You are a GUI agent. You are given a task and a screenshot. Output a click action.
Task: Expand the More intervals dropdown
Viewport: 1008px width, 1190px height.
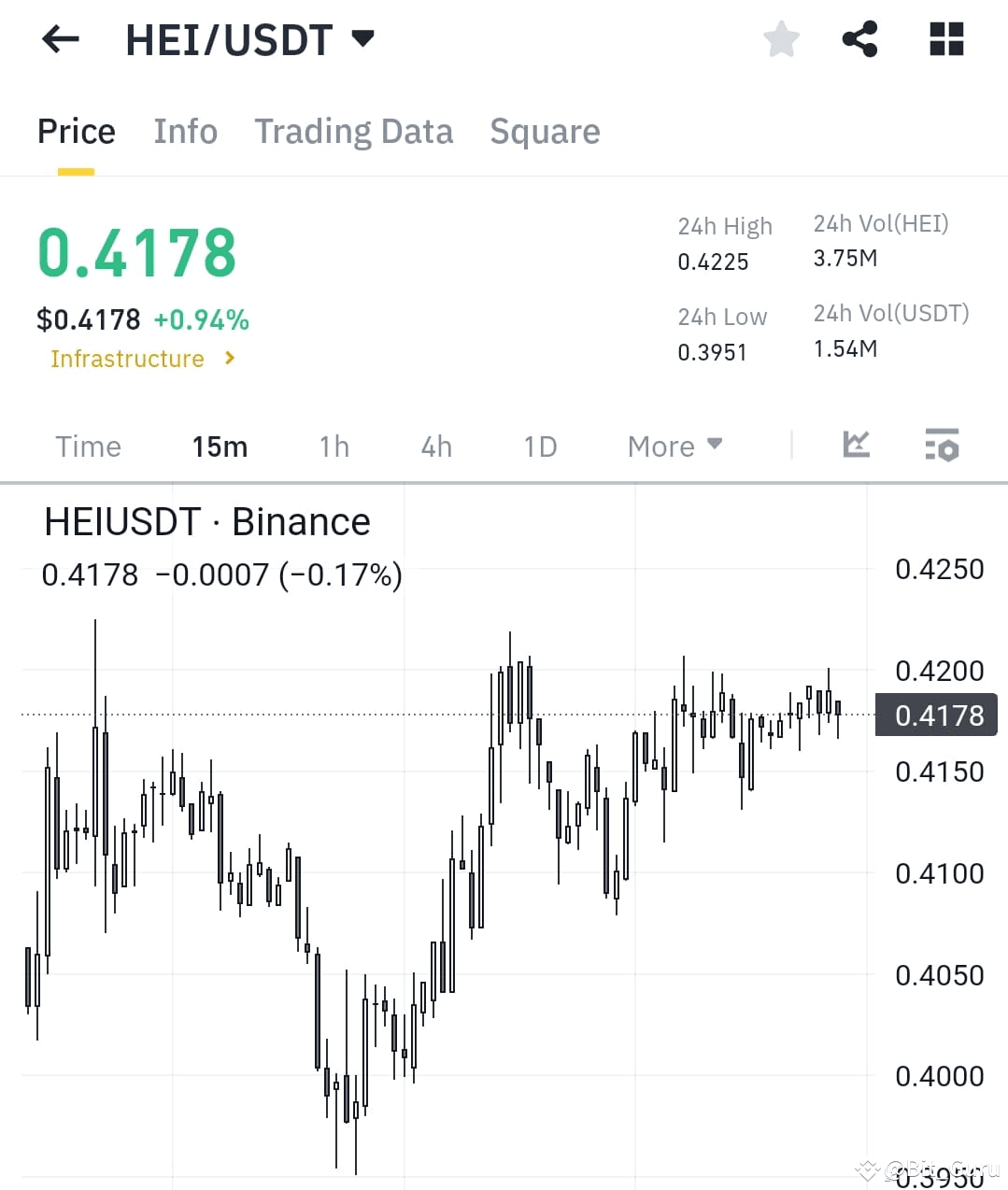pyautogui.click(x=674, y=446)
